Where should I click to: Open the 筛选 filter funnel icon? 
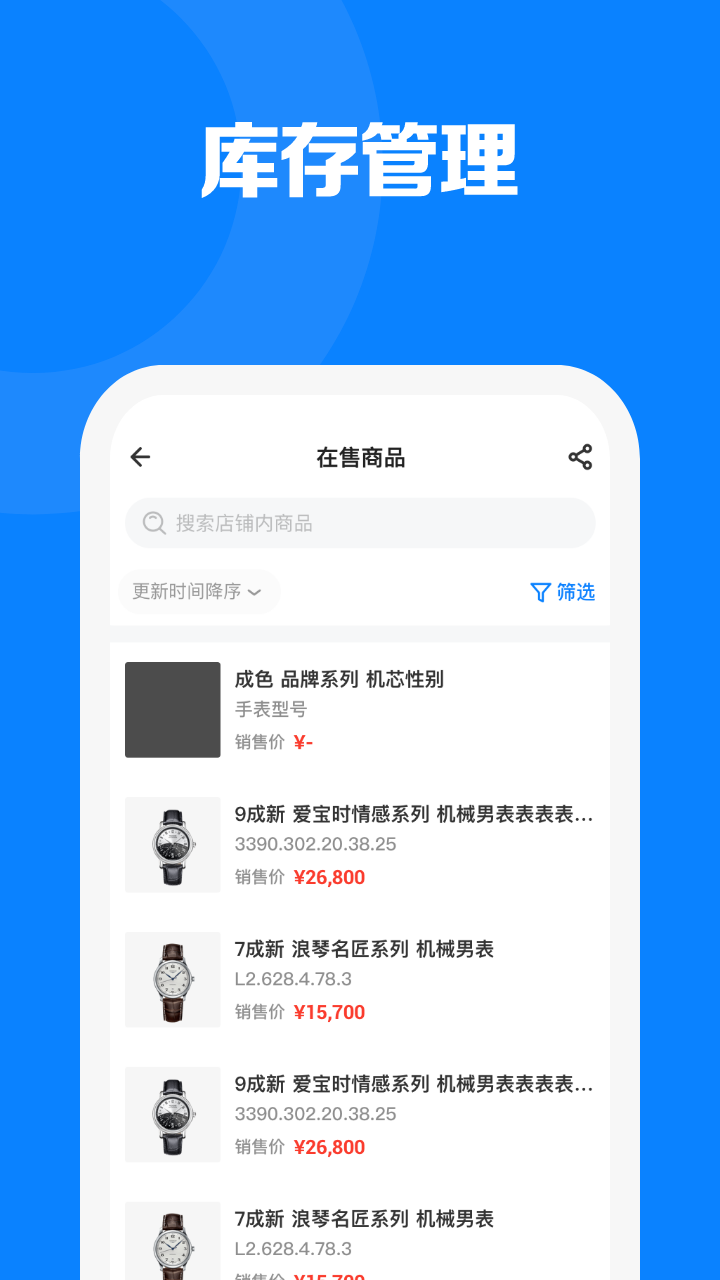coord(540,592)
